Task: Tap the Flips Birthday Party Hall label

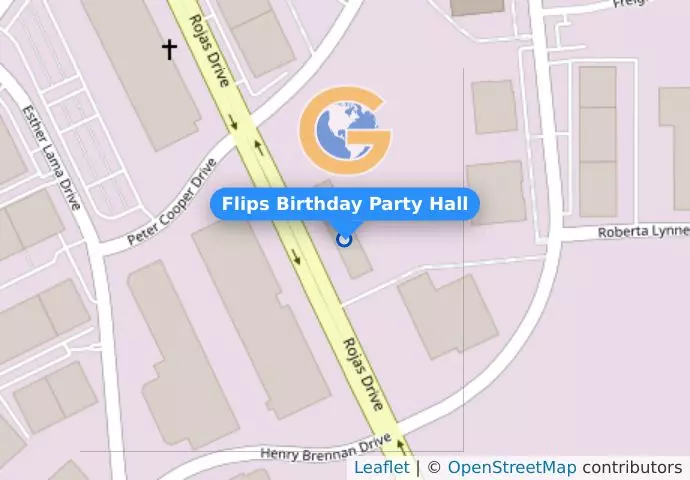Action: pyautogui.click(x=345, y=205)
